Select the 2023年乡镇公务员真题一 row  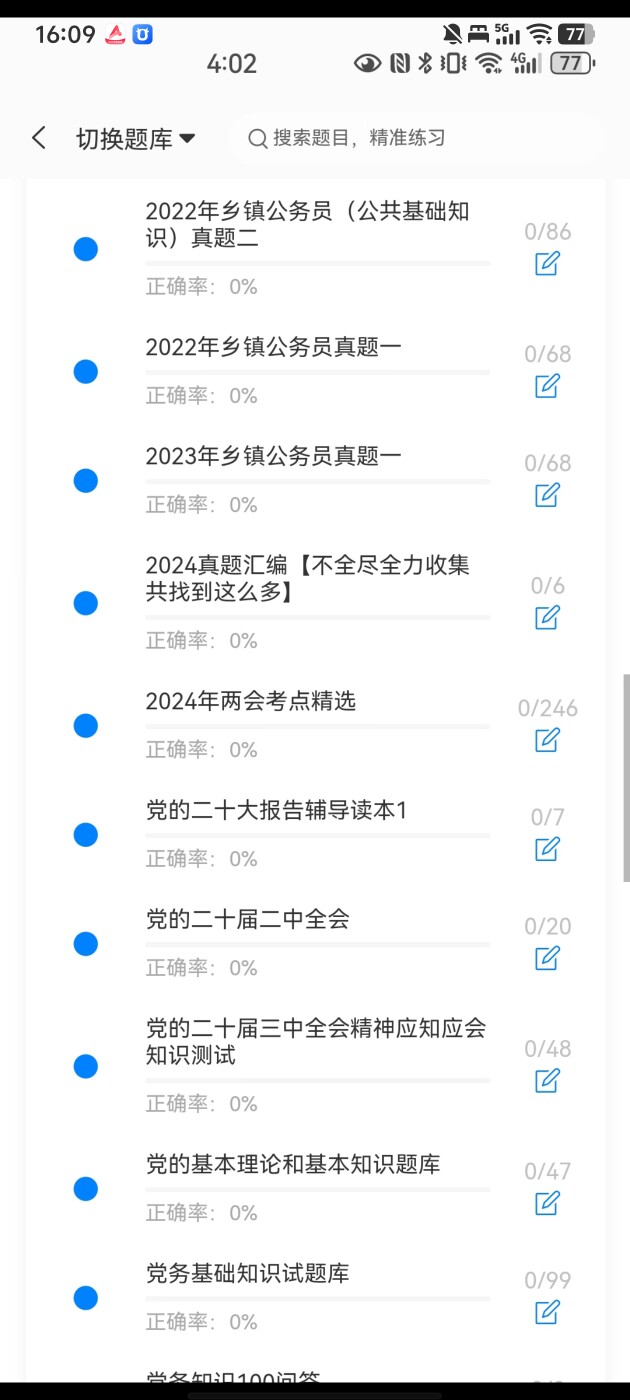273,456
